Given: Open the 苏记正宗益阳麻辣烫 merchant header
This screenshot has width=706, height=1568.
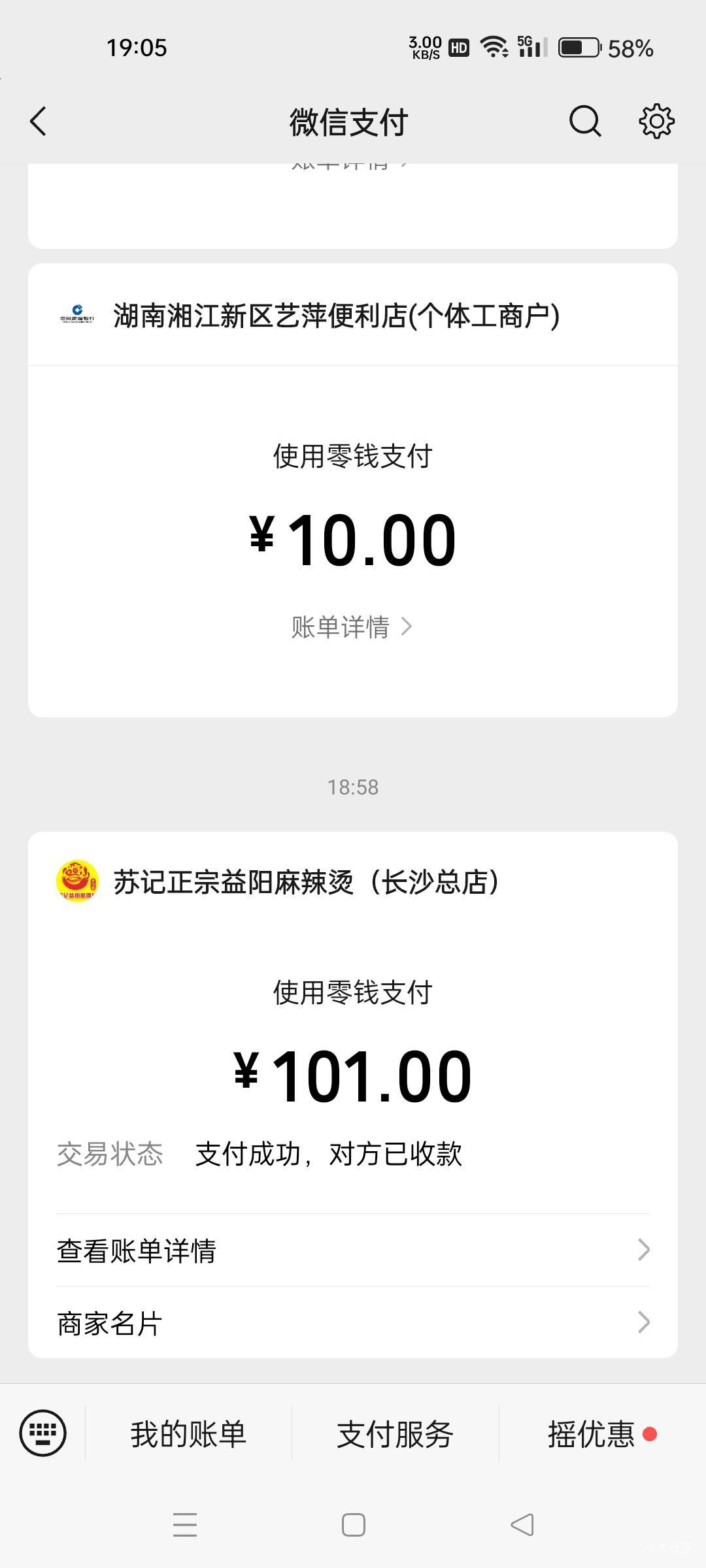Looking at the screenshot, I should pyautogui.click(x=307, y=882).
